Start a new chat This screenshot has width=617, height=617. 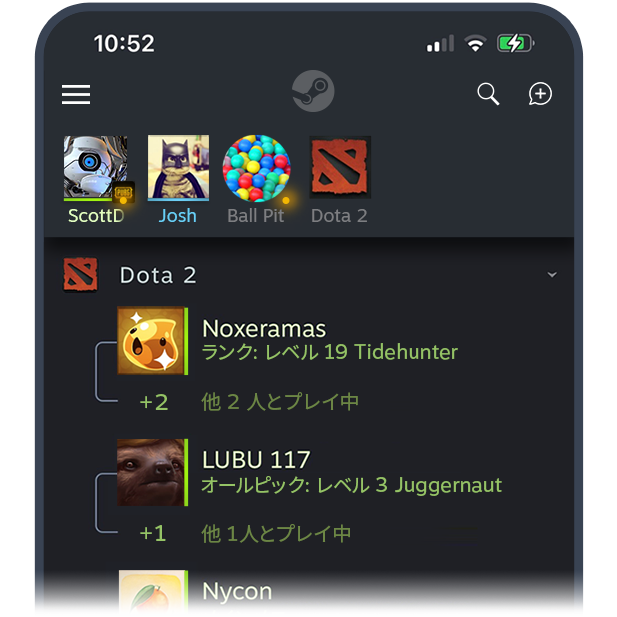[x=540, y=94]
